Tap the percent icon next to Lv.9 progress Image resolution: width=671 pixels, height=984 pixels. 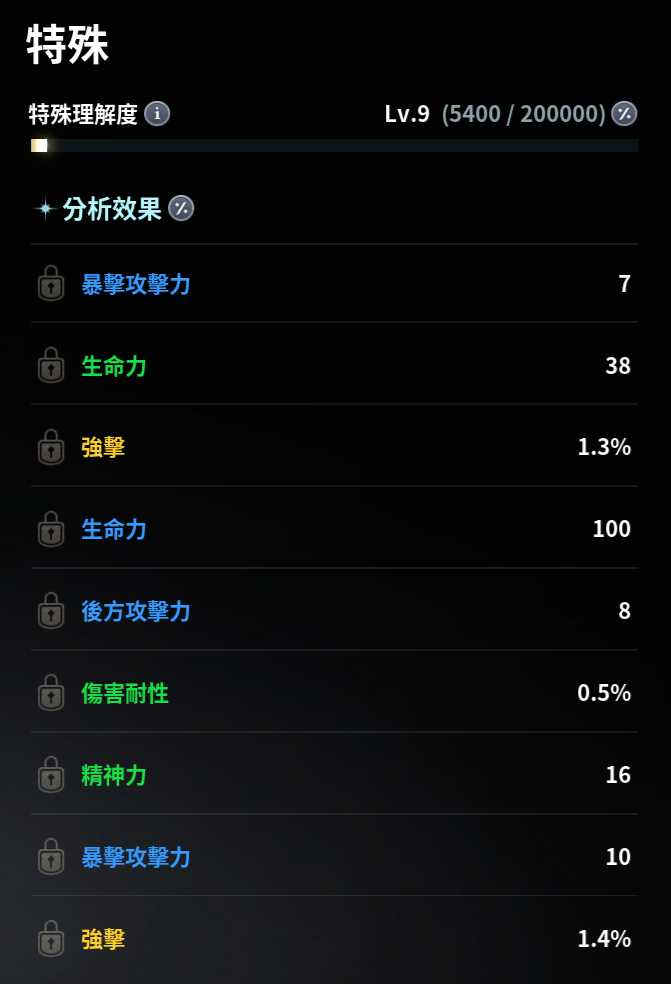tap(624, 114)
